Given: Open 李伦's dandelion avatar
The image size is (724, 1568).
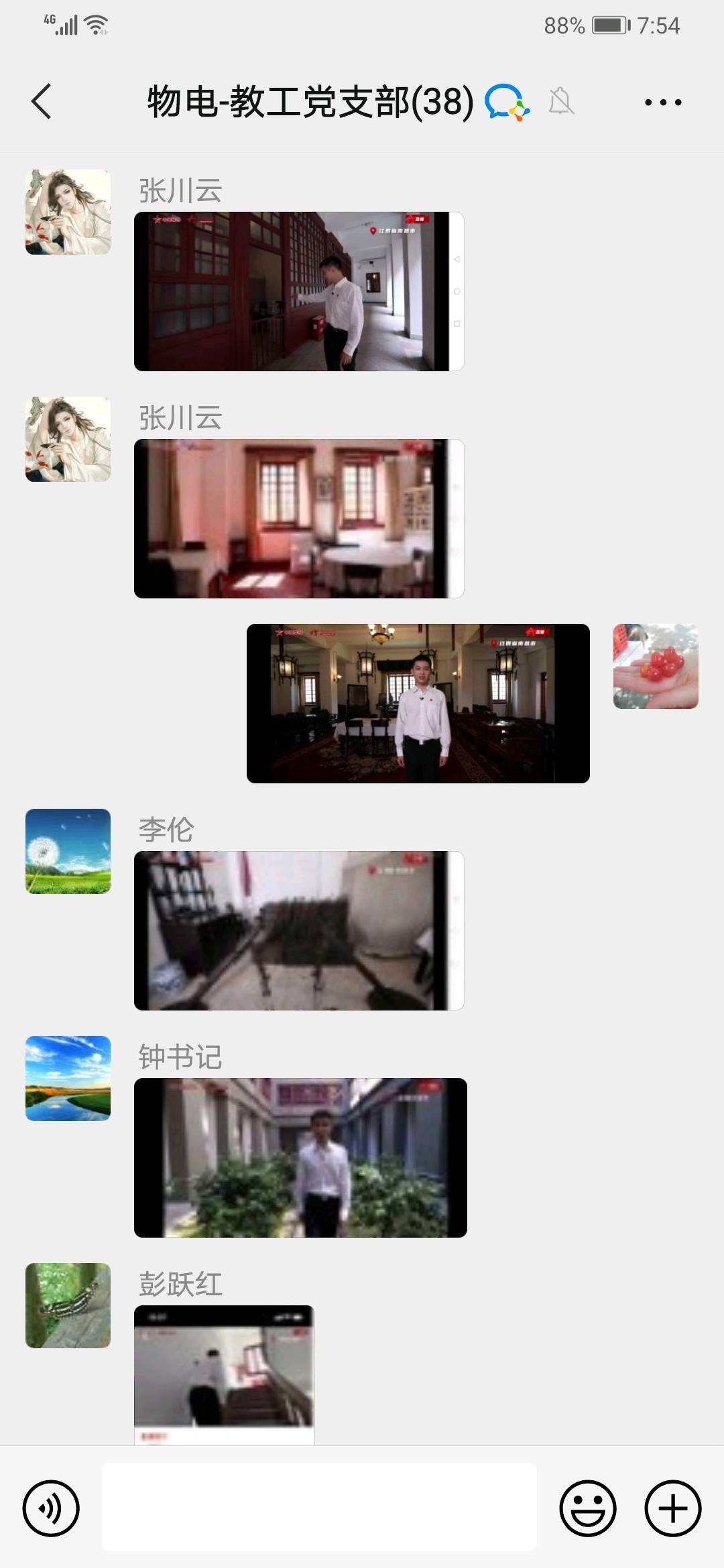Looking at the screenshot, I should [x=68, y=851].
